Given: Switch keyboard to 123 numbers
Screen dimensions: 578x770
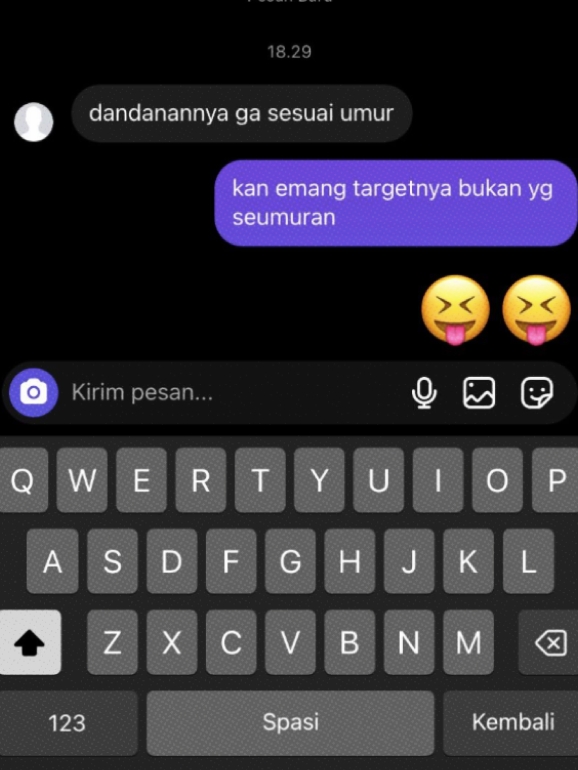Looking at the screenshot, I should 67,722.
